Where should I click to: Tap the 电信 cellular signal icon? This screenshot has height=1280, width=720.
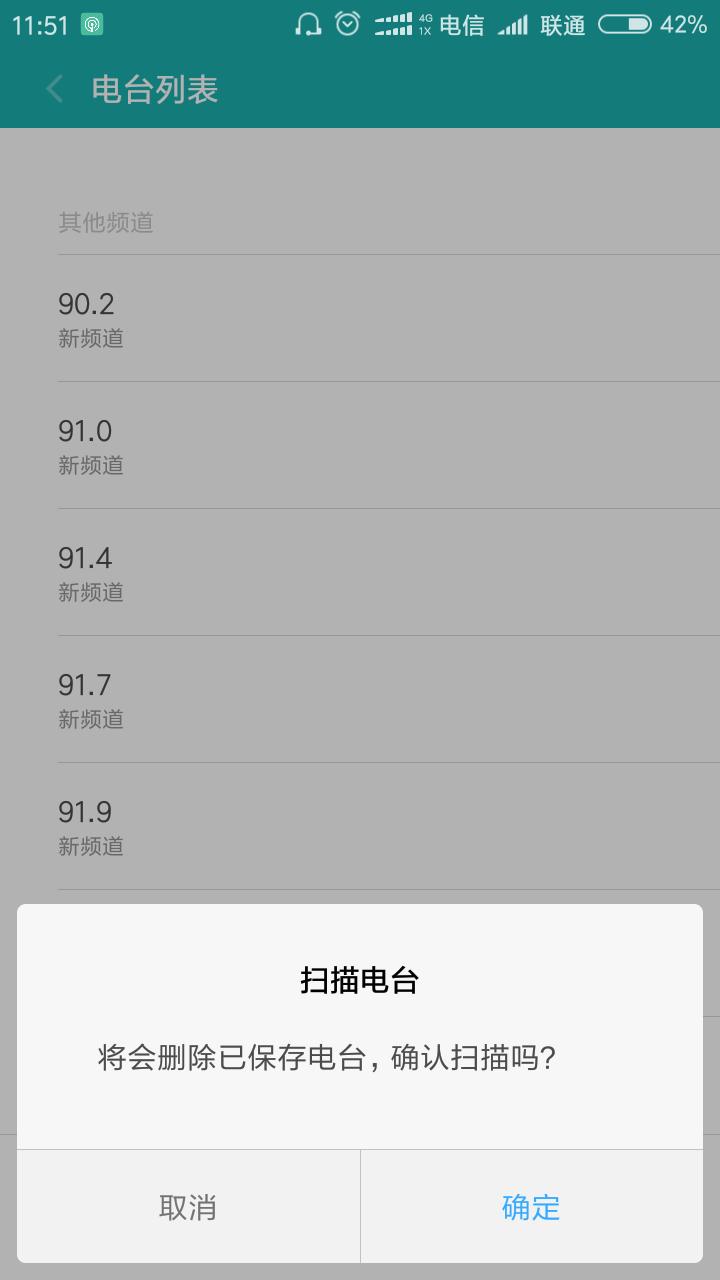click(462, 24)
